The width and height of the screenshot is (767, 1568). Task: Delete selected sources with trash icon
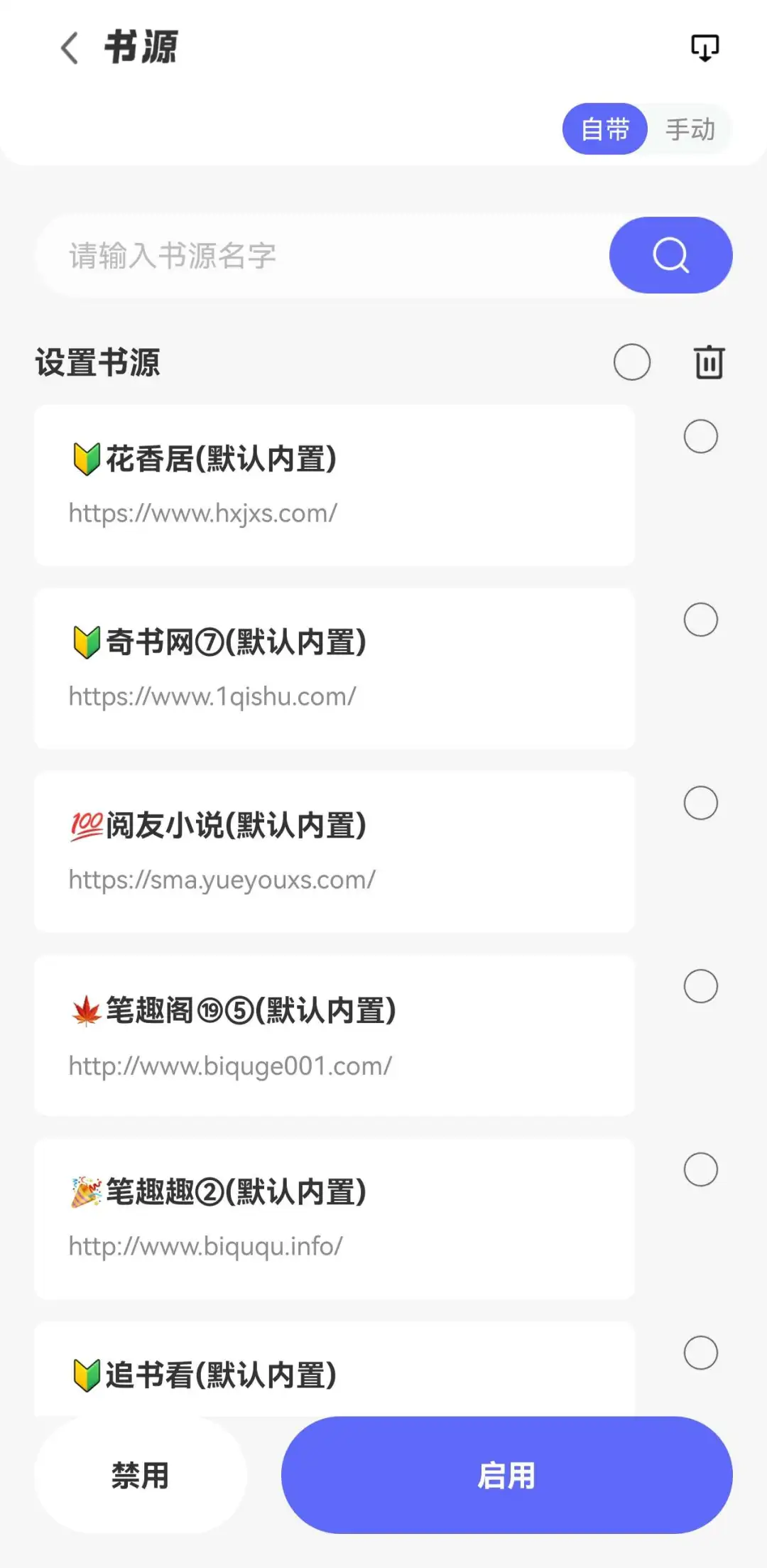[x=709, y=362]
